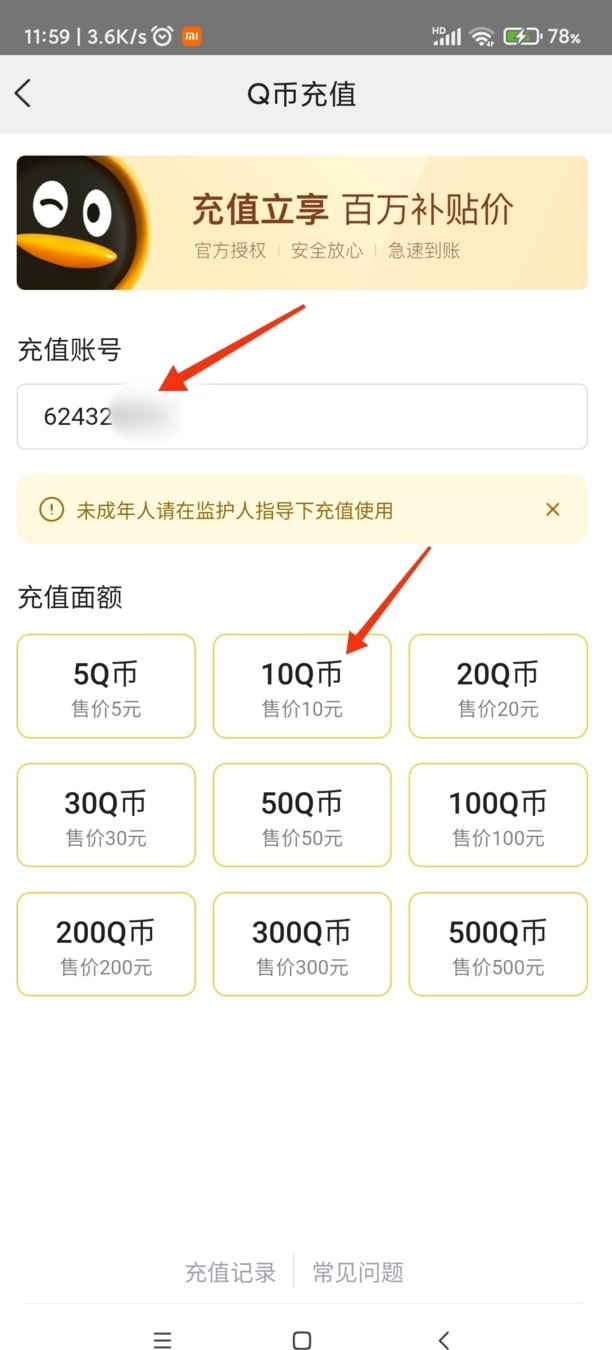
Task: Go to the system home screen
Action: pos(302,1340)
